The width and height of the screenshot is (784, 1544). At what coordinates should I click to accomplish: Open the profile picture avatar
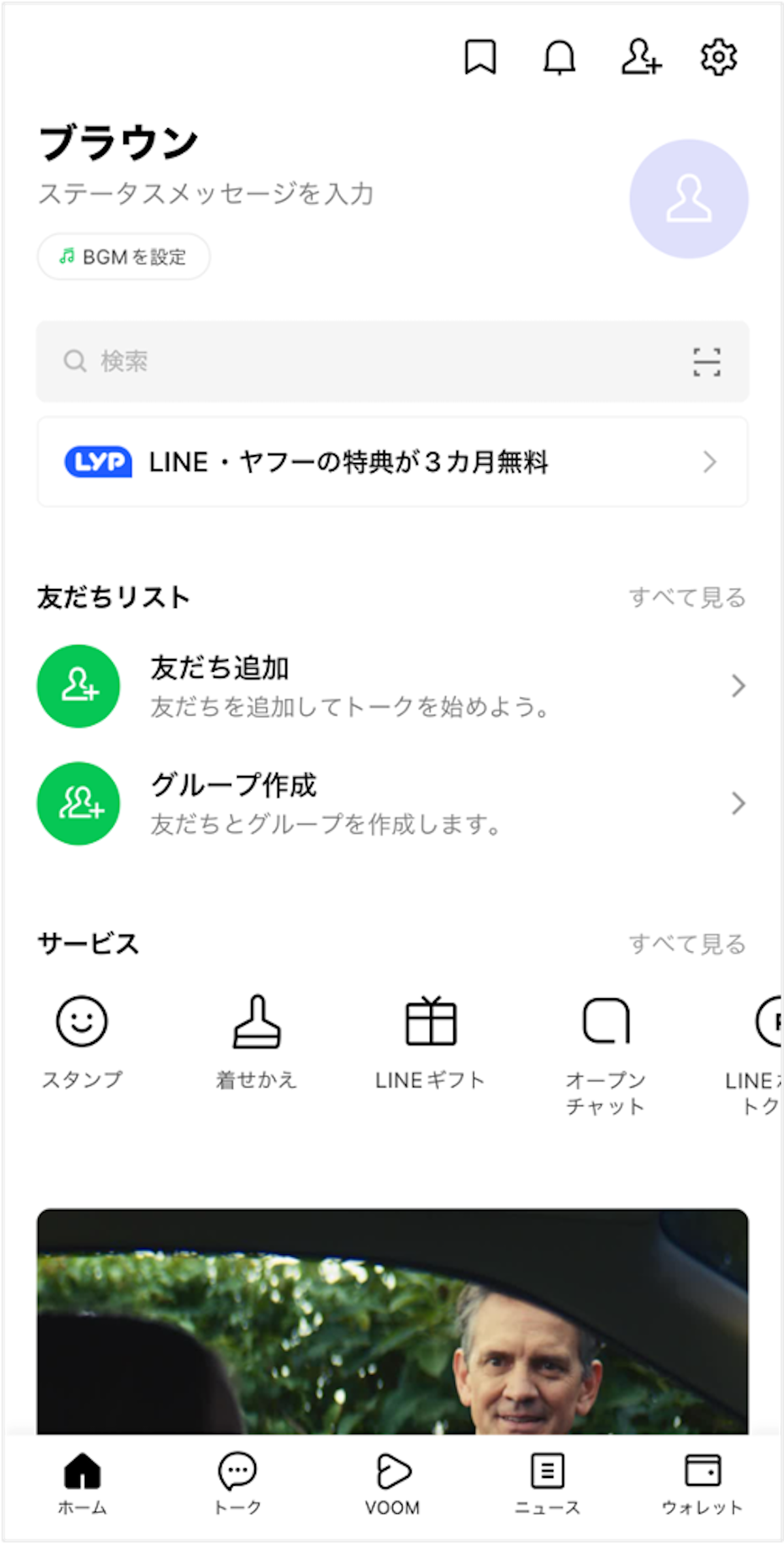point(689,199)
